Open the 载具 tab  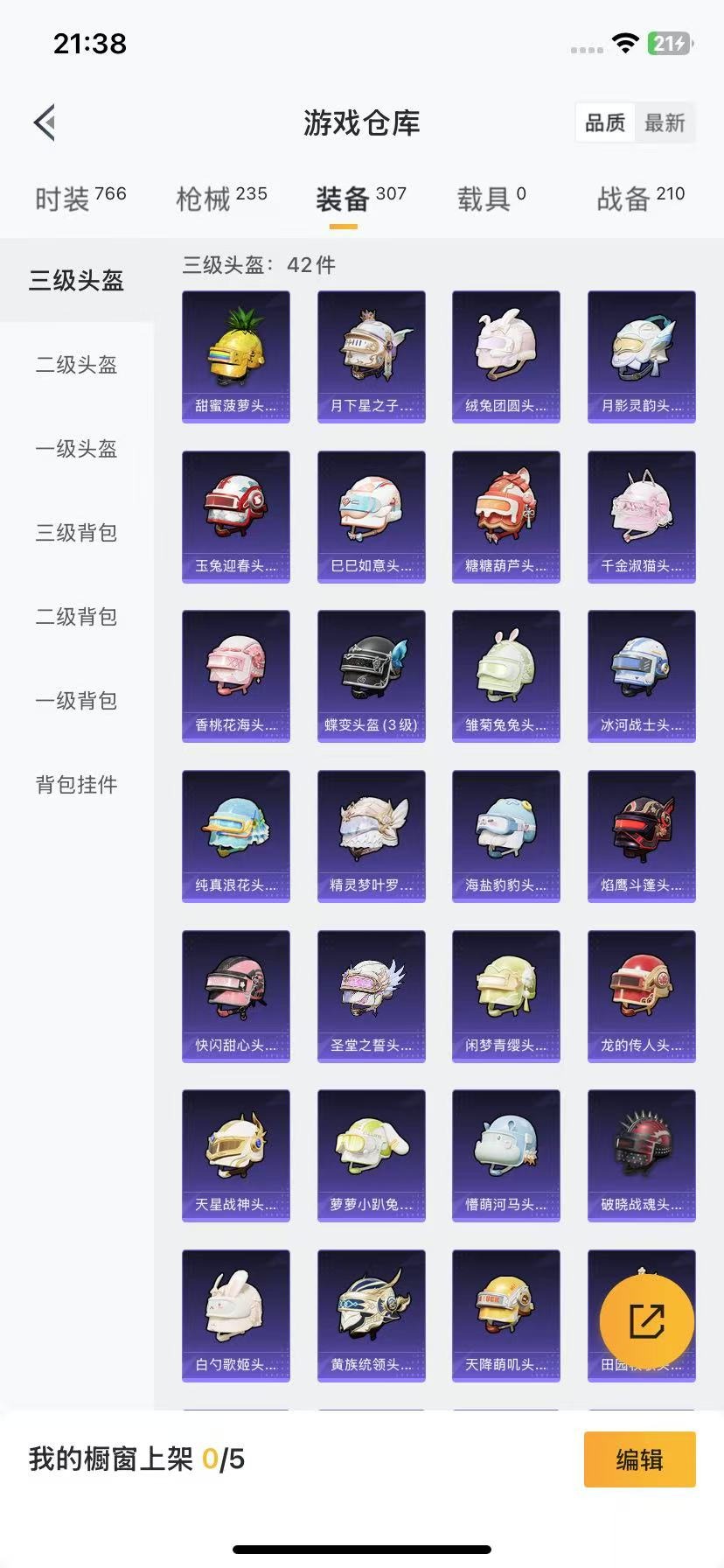[491, 199]
